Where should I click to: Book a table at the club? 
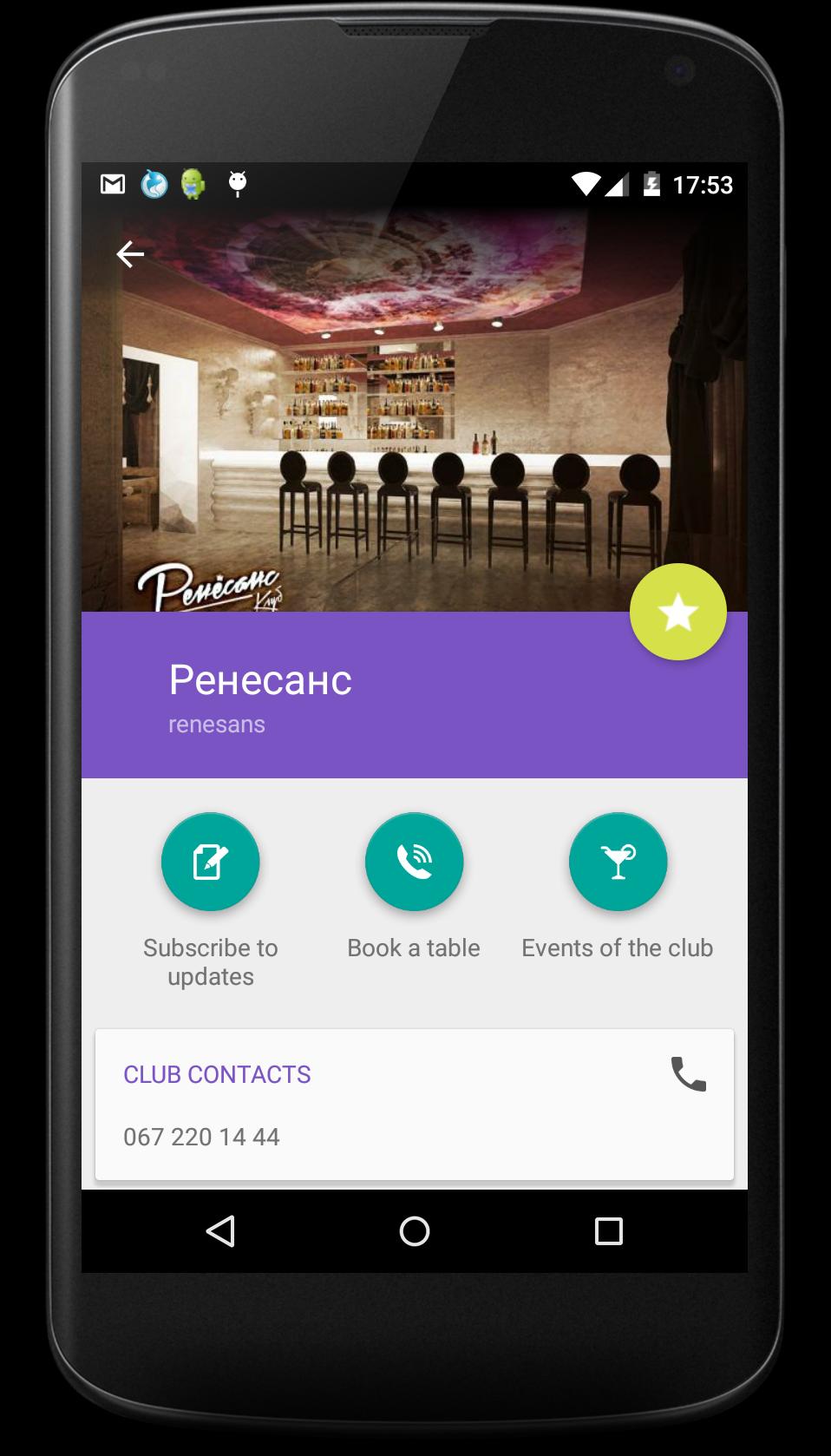tap(414, 862)
